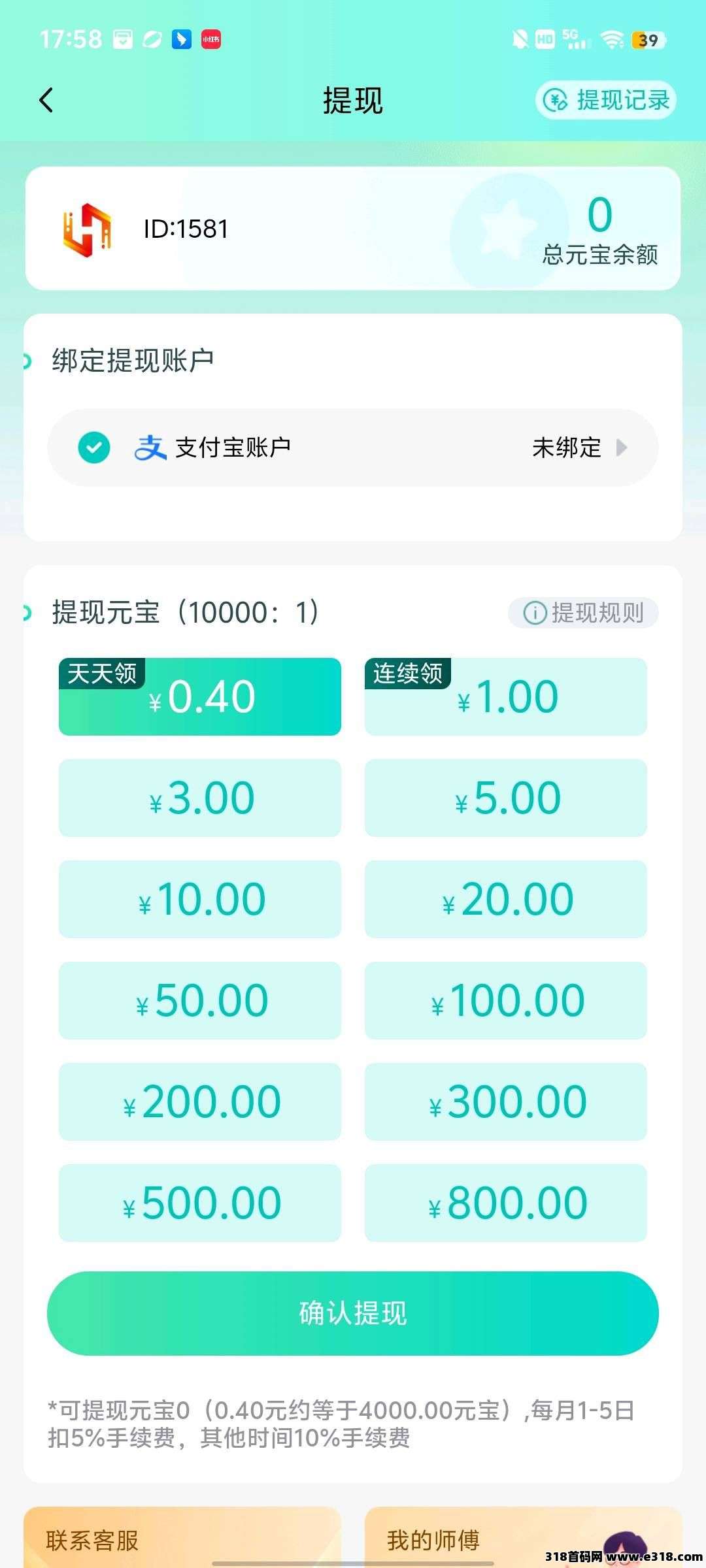The width and height of the screenshot is (706, 1568).
Task: Pick the ¥10.00 amount option
Action: (x=200, y=899)
